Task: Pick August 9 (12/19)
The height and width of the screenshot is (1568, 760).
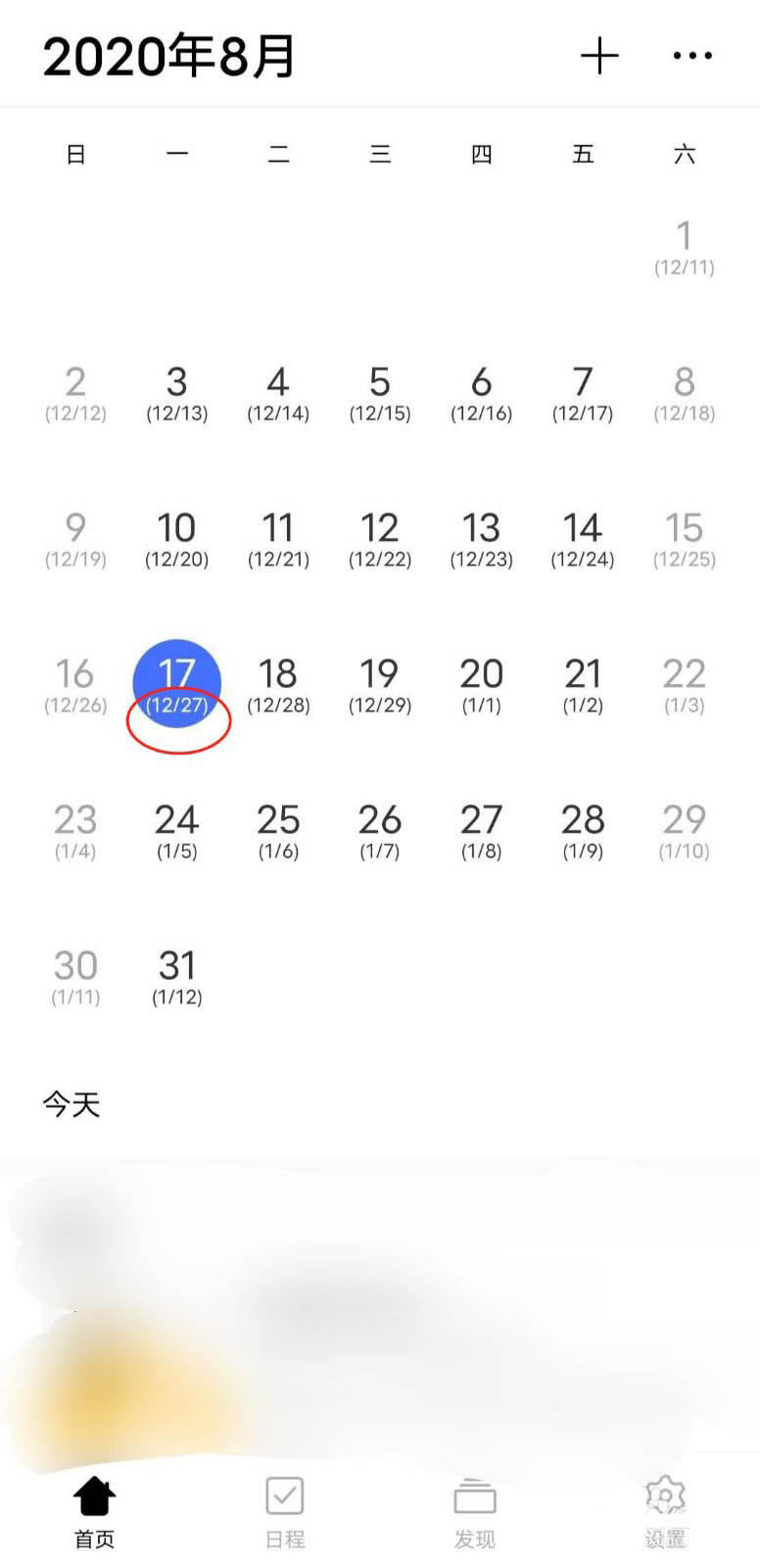Action: 75,539
